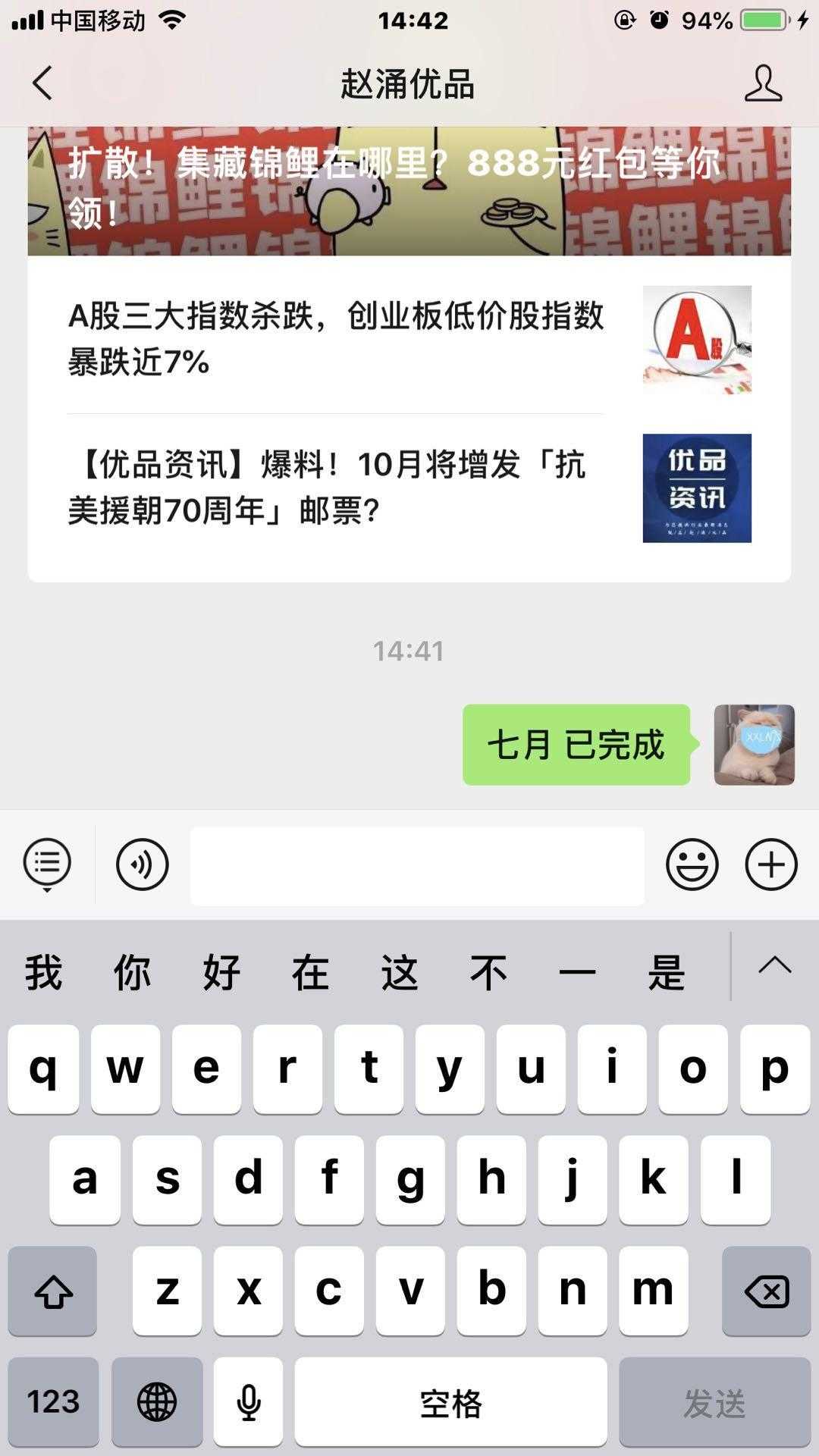Focus the message text field

click(x=417, y=865)
